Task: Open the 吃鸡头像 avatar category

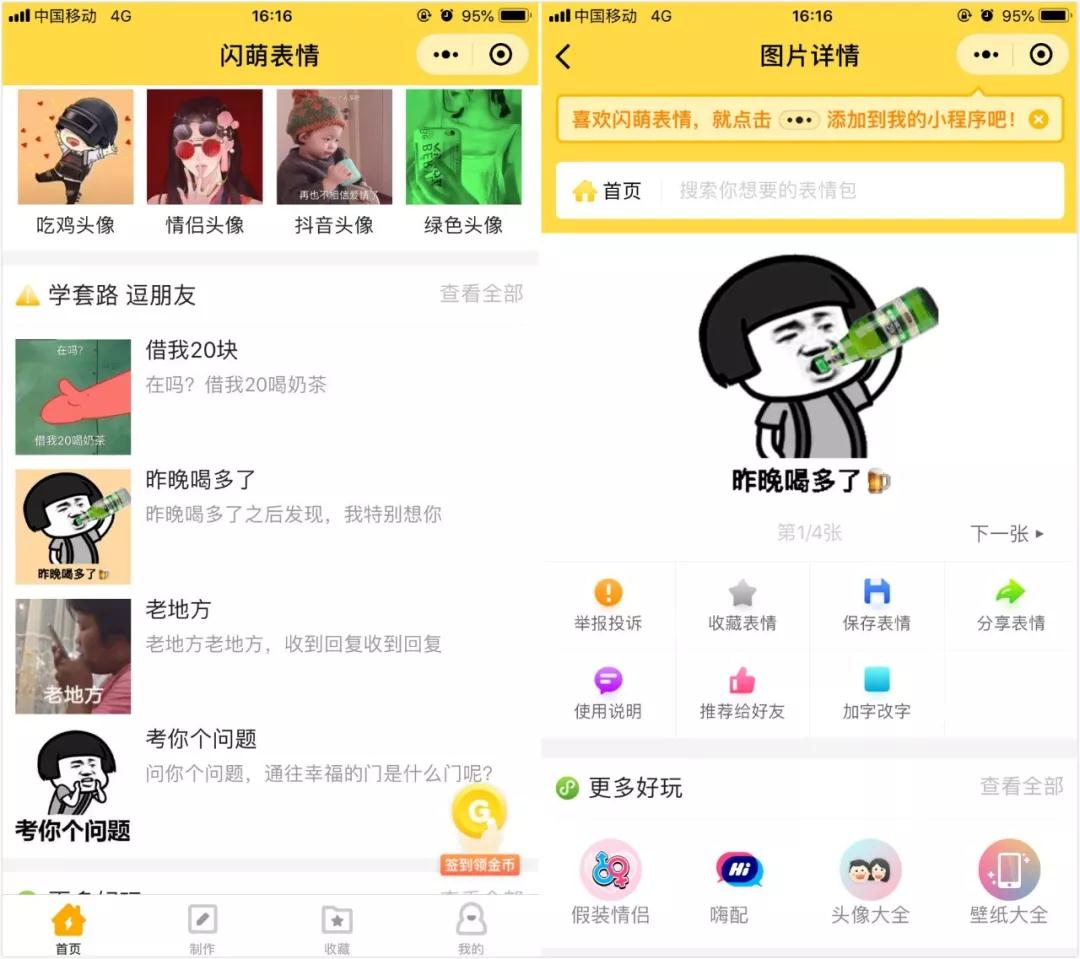Action: tap(76, 162)
